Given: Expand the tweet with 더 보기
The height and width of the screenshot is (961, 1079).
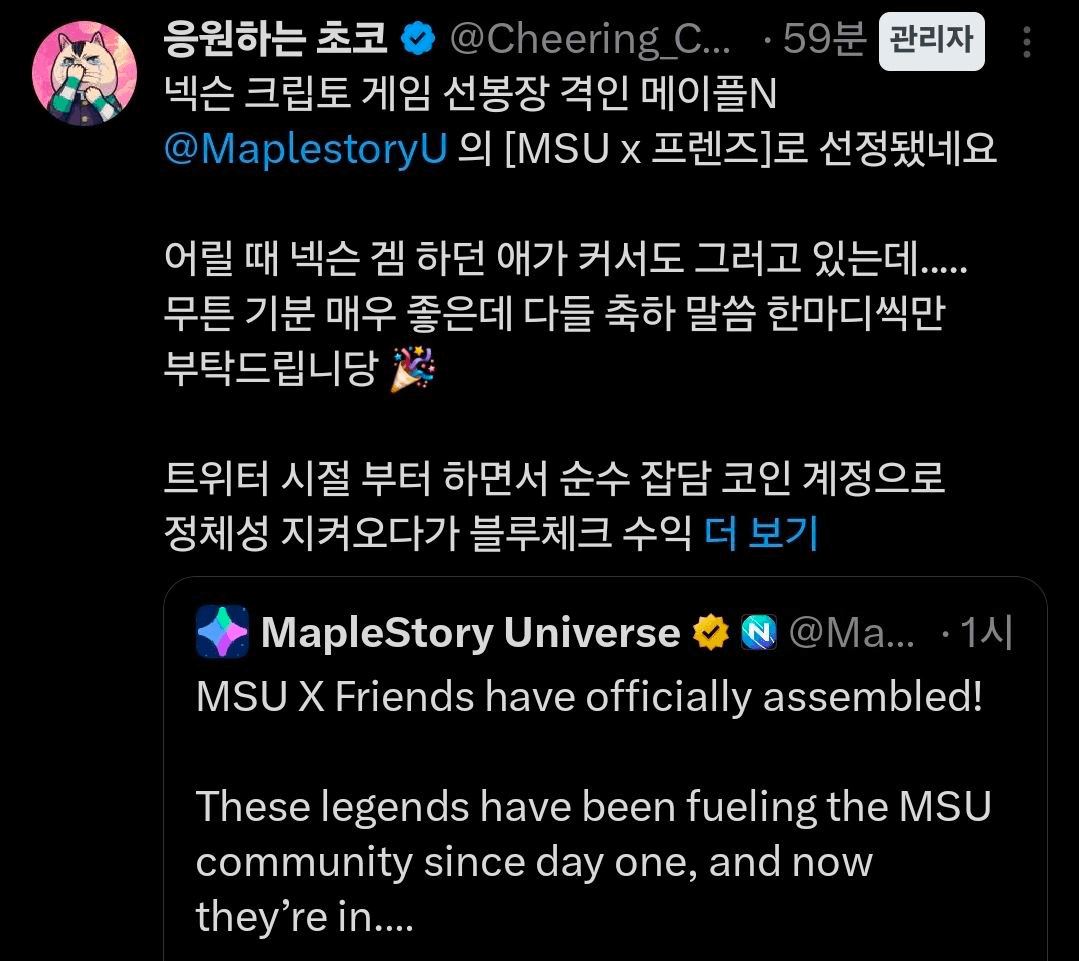Looking at the screenshot, I should click(x=761, y=533).
